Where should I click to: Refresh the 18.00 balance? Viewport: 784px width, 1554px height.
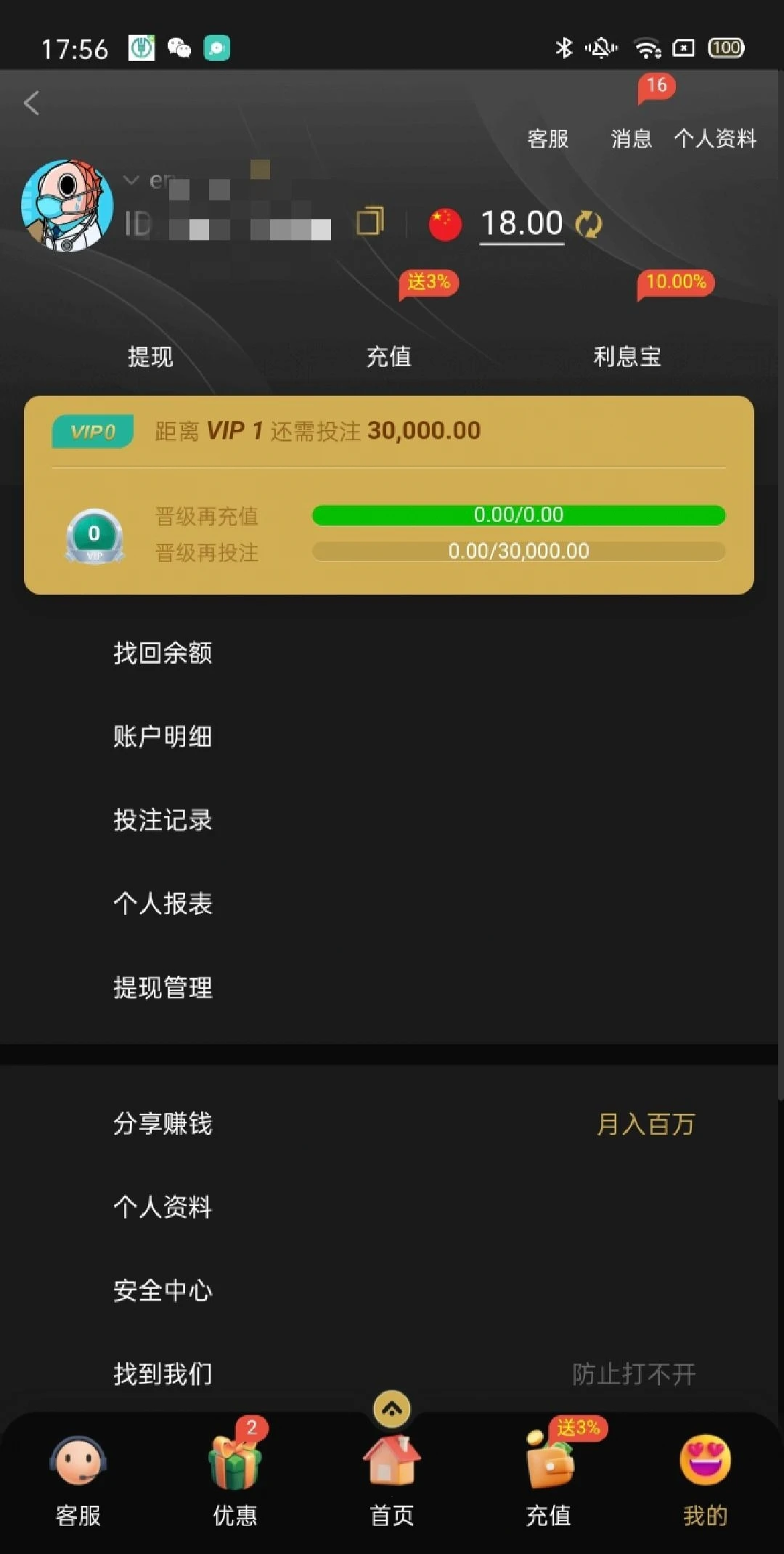click(x=588, y=224)
